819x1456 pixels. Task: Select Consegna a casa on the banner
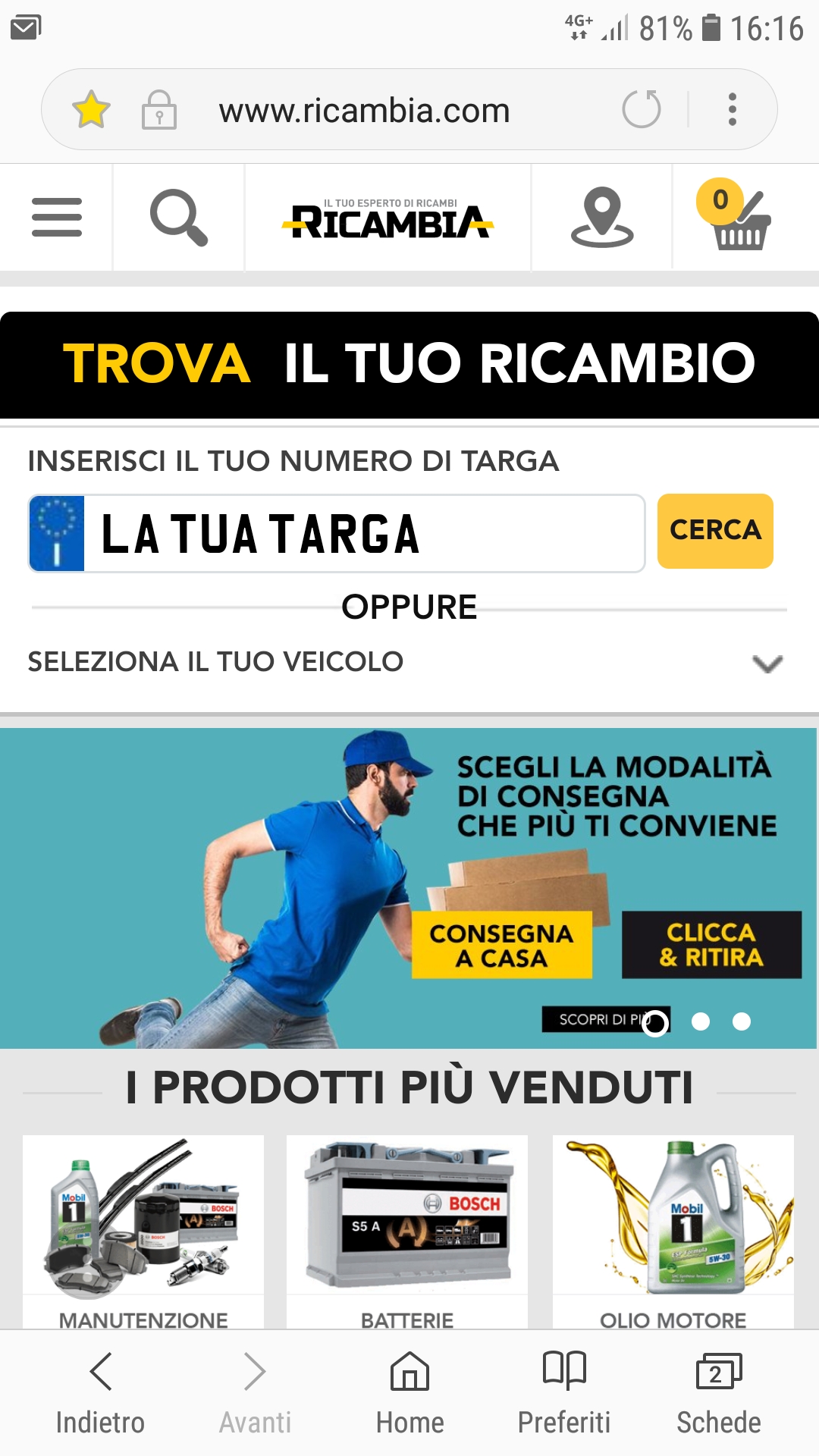tap(501, 945)
